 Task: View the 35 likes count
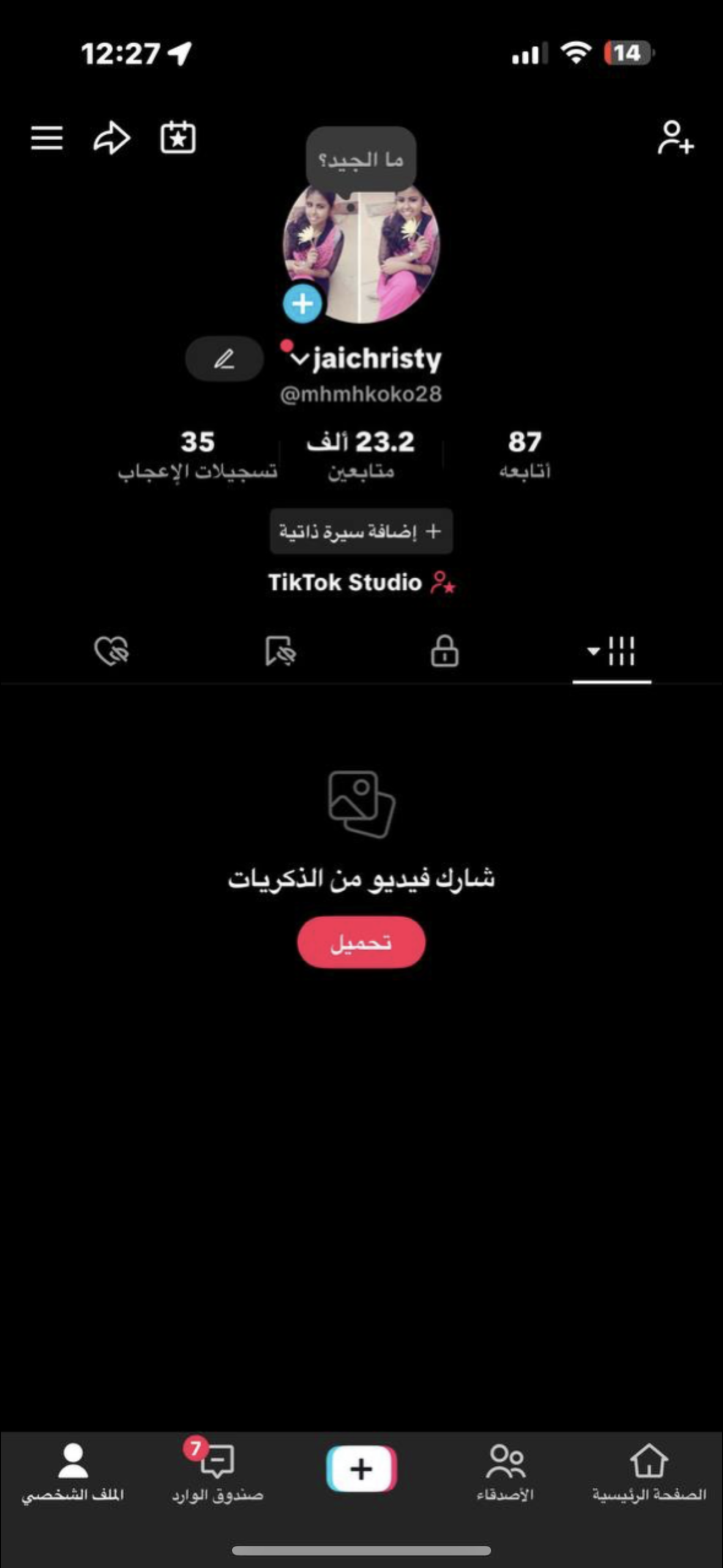click(197, 454)
